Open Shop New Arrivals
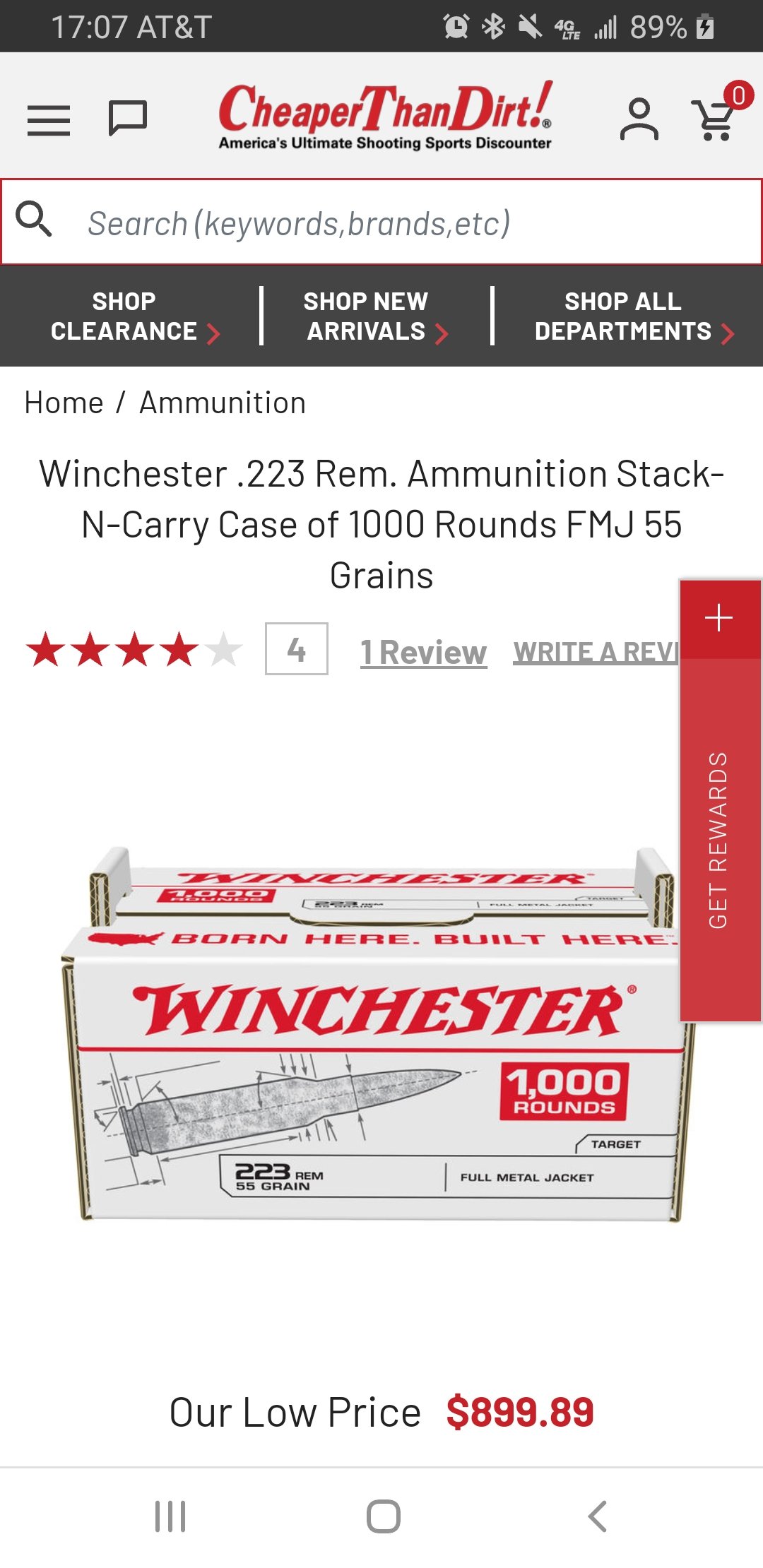 (x=375, y=316)
